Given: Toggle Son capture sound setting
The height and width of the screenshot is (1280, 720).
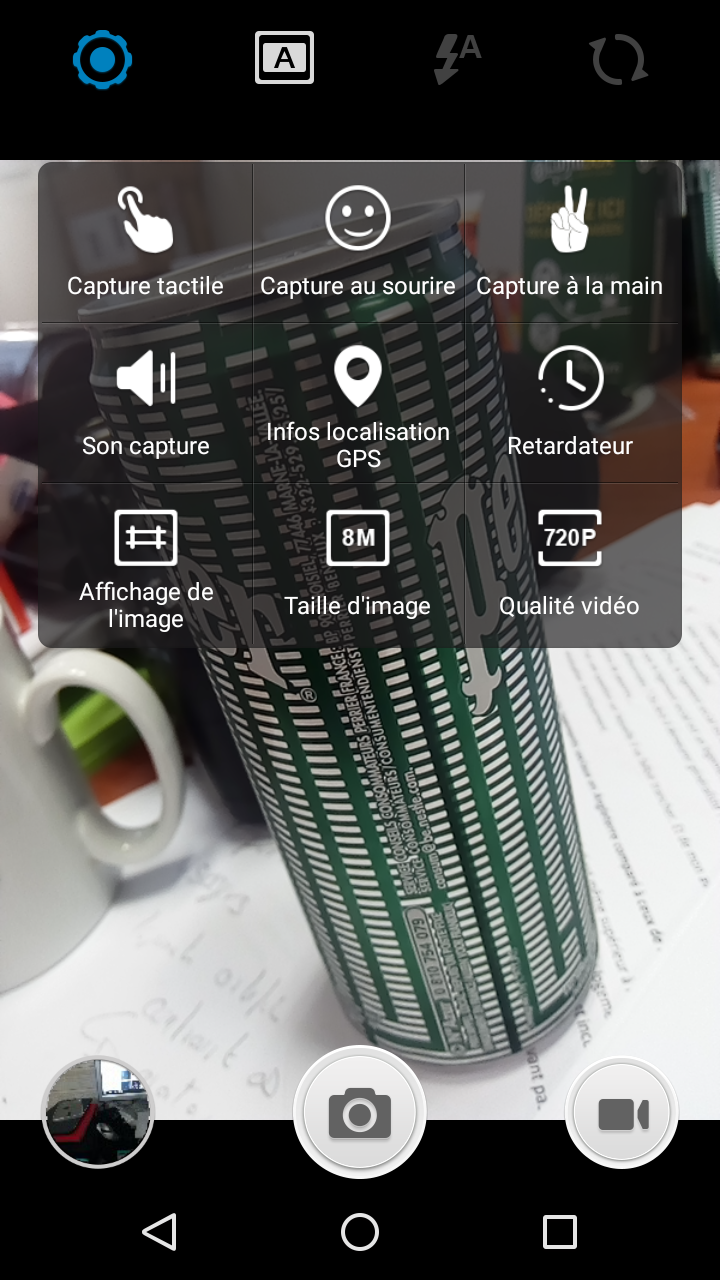Looking at the screenshot, I should pos(146,402).
